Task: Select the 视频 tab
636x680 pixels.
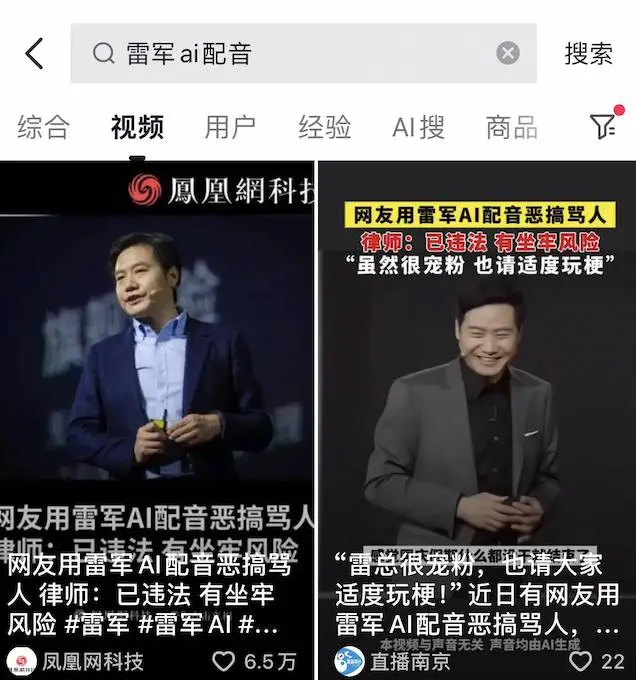Action: [137, 127]
